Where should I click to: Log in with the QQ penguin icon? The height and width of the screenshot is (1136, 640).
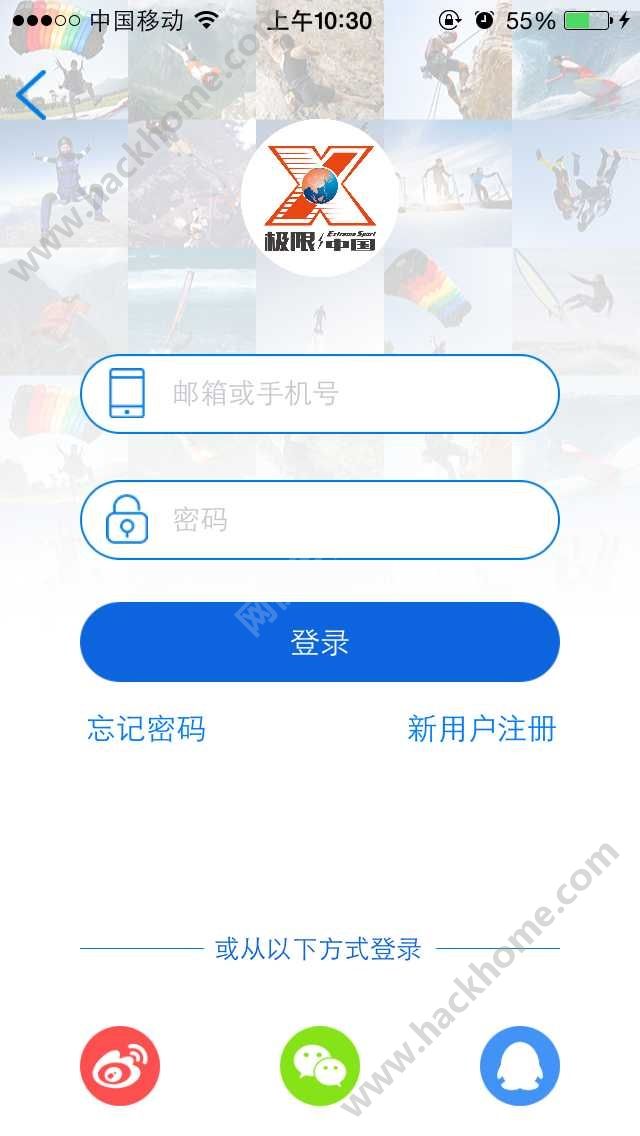point(520,1066)
